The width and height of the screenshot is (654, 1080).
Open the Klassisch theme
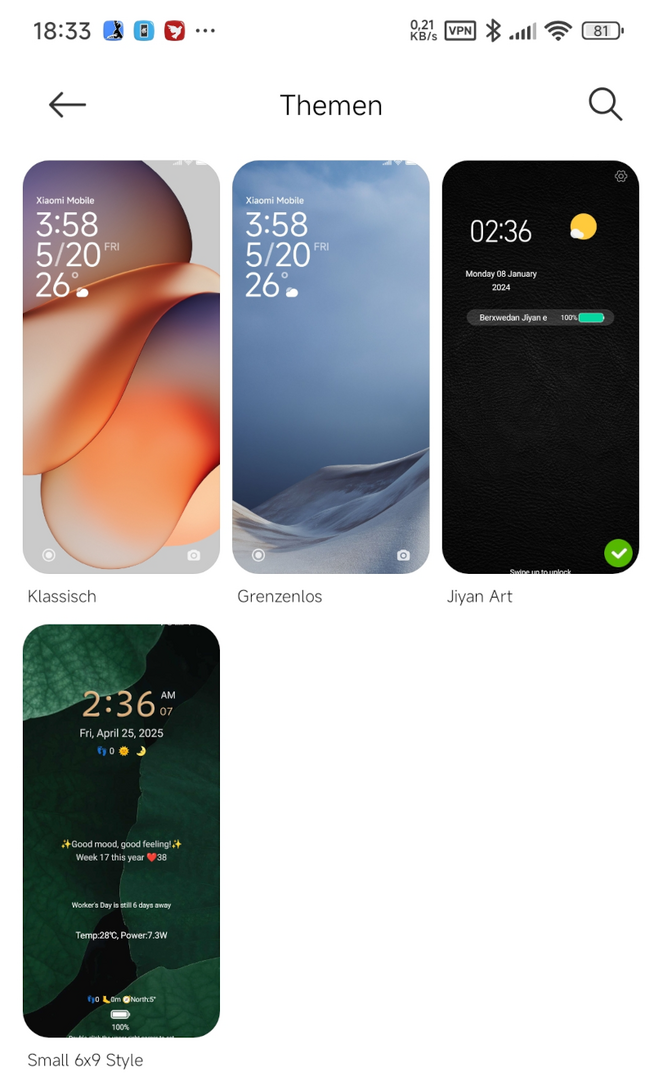121,367
